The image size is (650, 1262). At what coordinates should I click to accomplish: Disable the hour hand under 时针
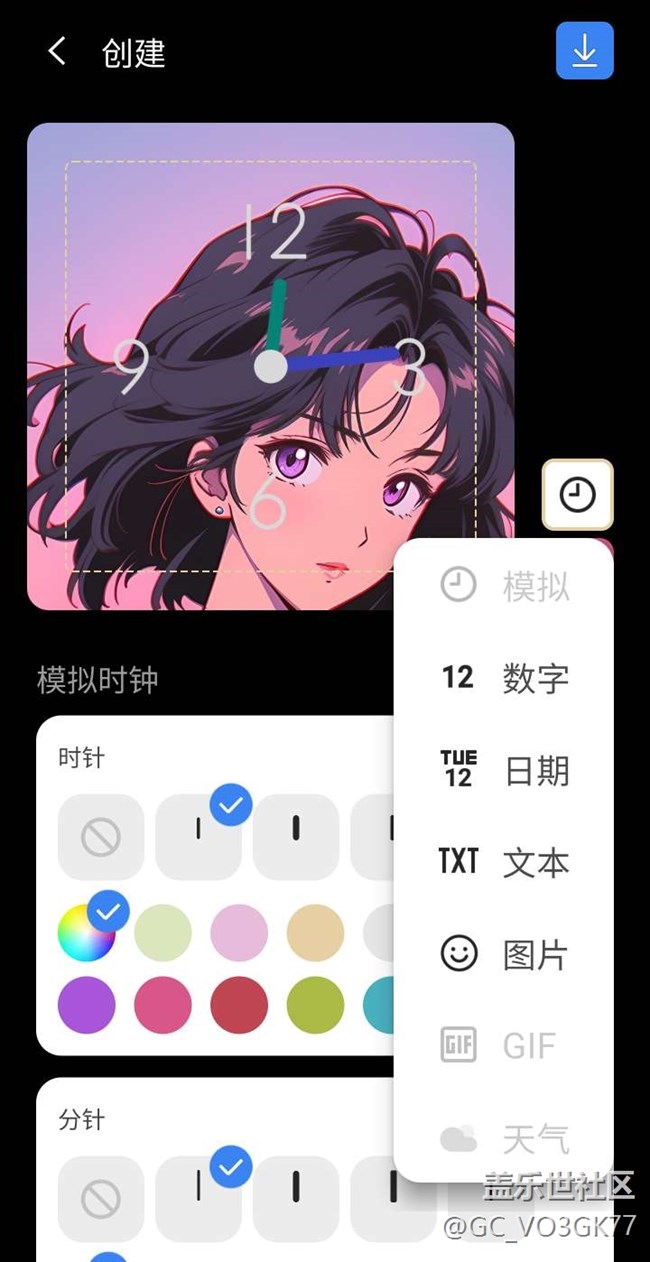[101, 837]
